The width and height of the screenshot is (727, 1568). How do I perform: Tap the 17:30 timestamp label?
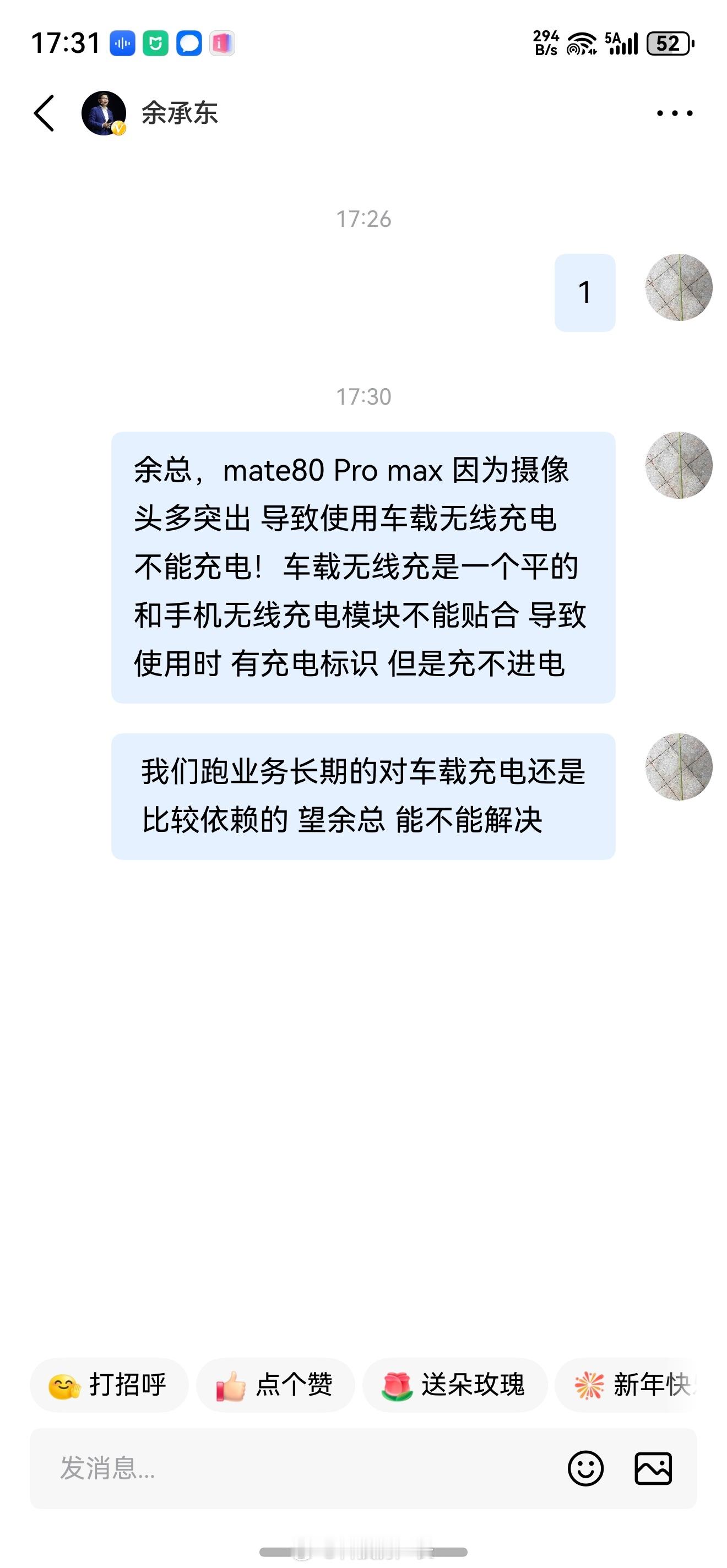tap(363, 396)
